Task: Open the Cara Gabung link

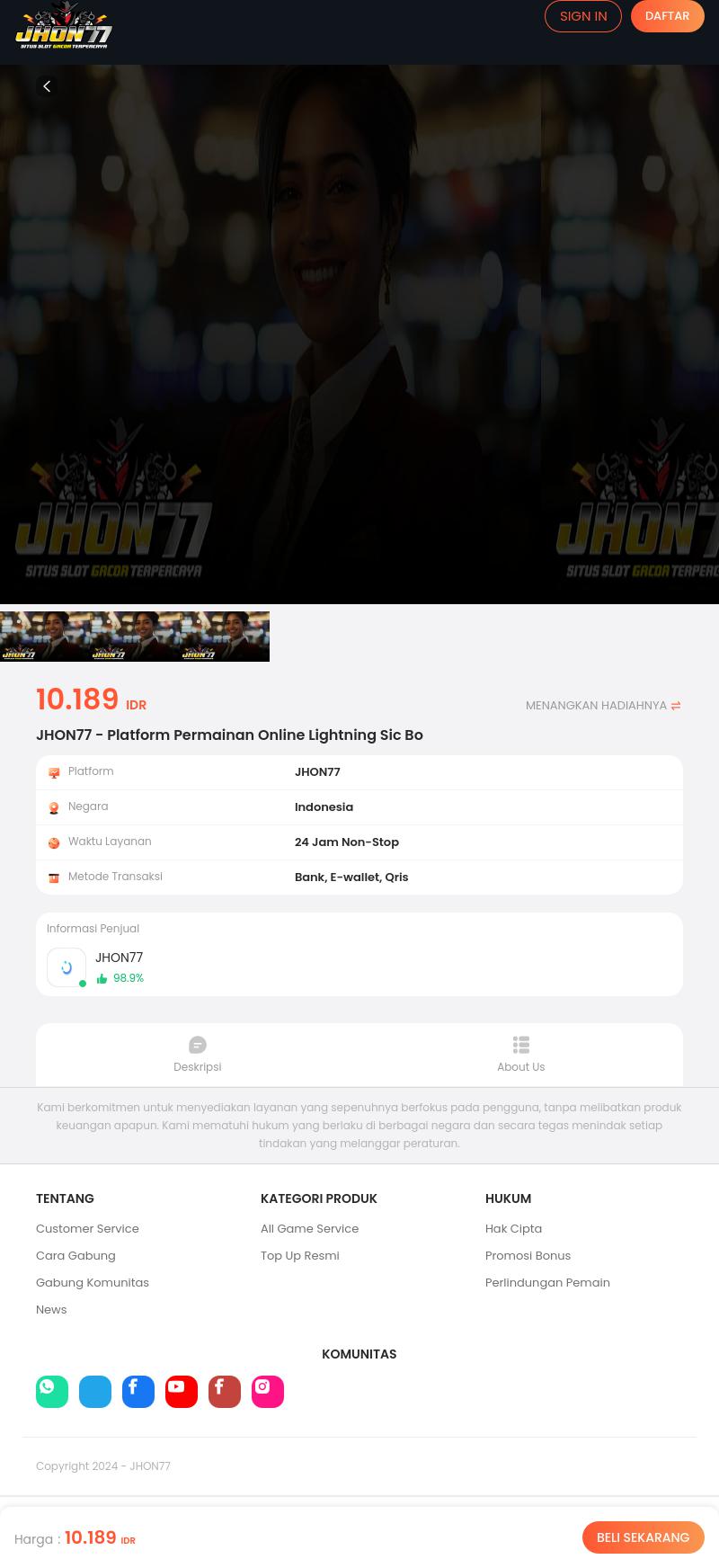Action: [x=75, y=1256]
